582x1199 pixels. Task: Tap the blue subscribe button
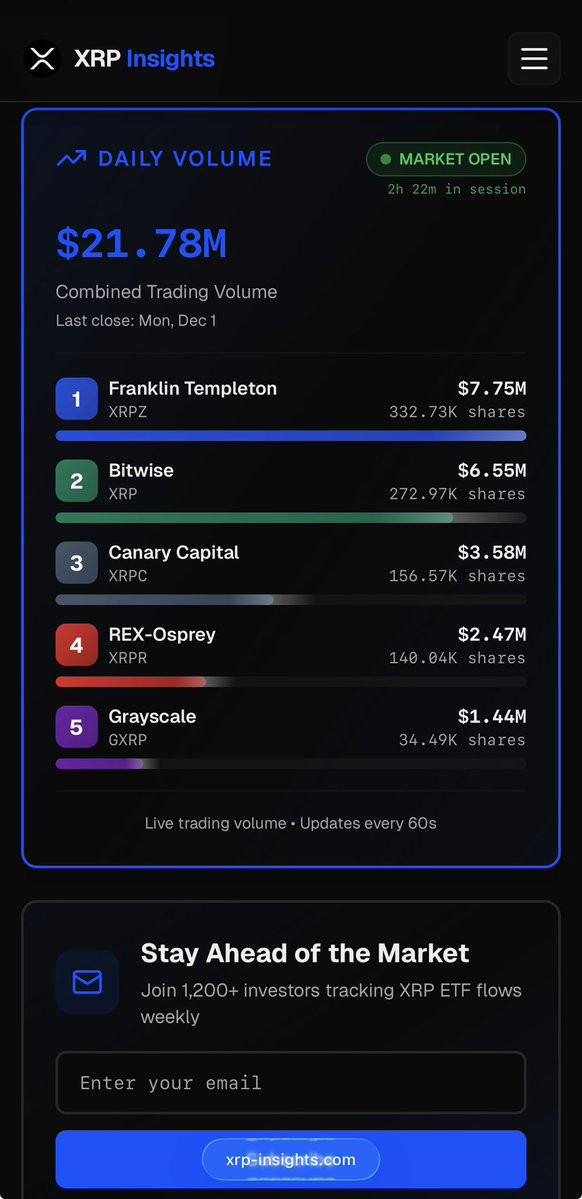291,1159
